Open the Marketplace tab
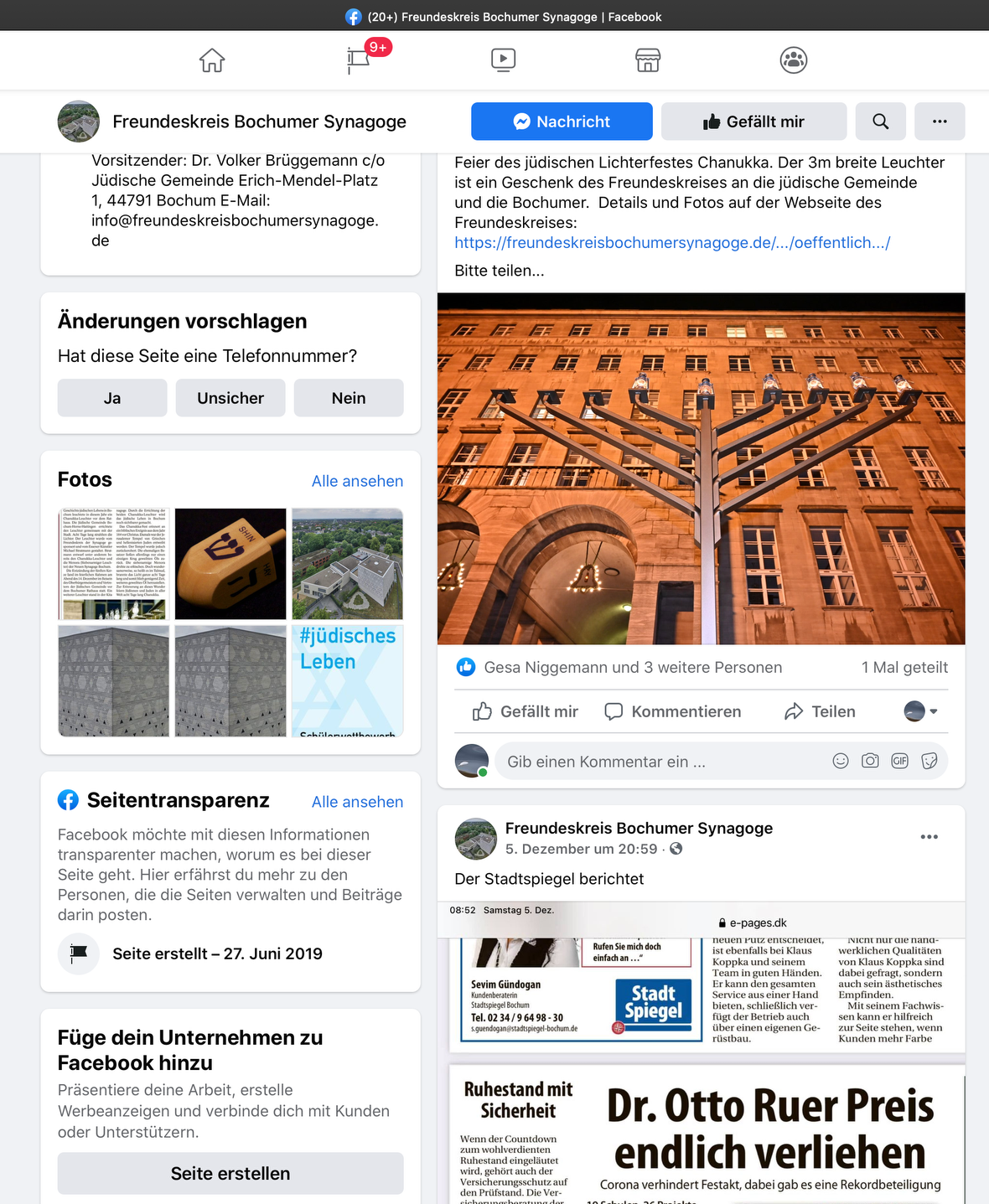The height and width of the screenshot is (1204, 989). click(648, 60)
